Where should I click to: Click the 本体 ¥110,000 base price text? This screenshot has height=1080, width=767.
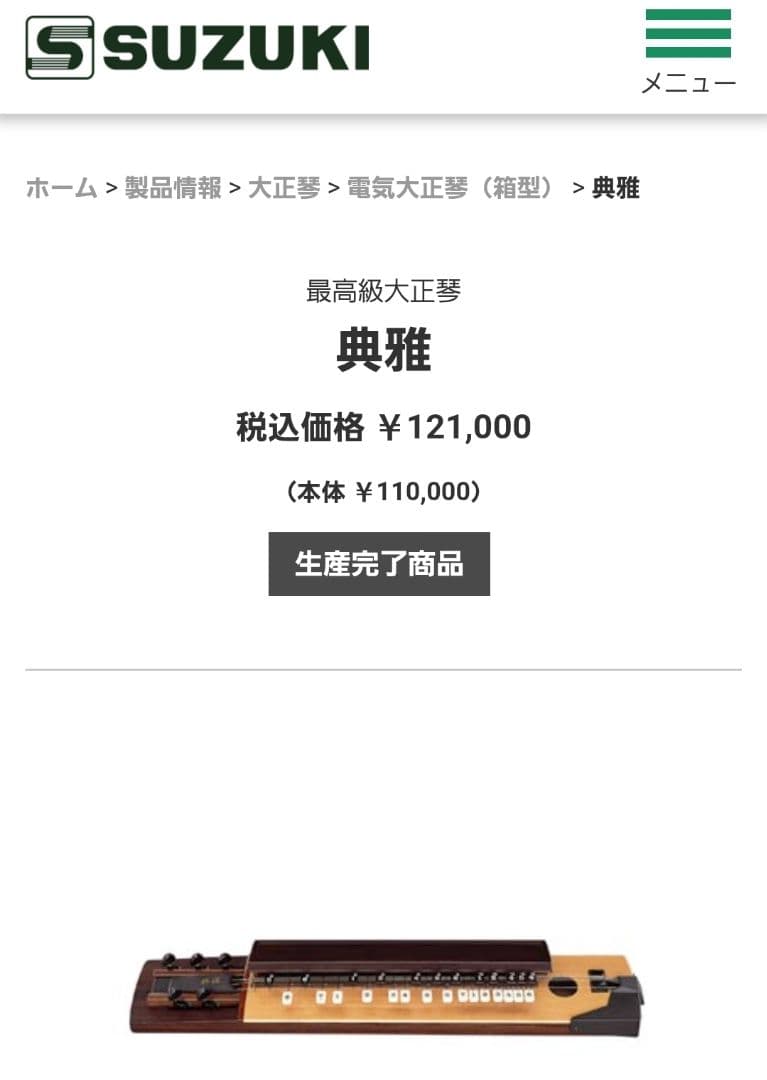tap(383, 491)
